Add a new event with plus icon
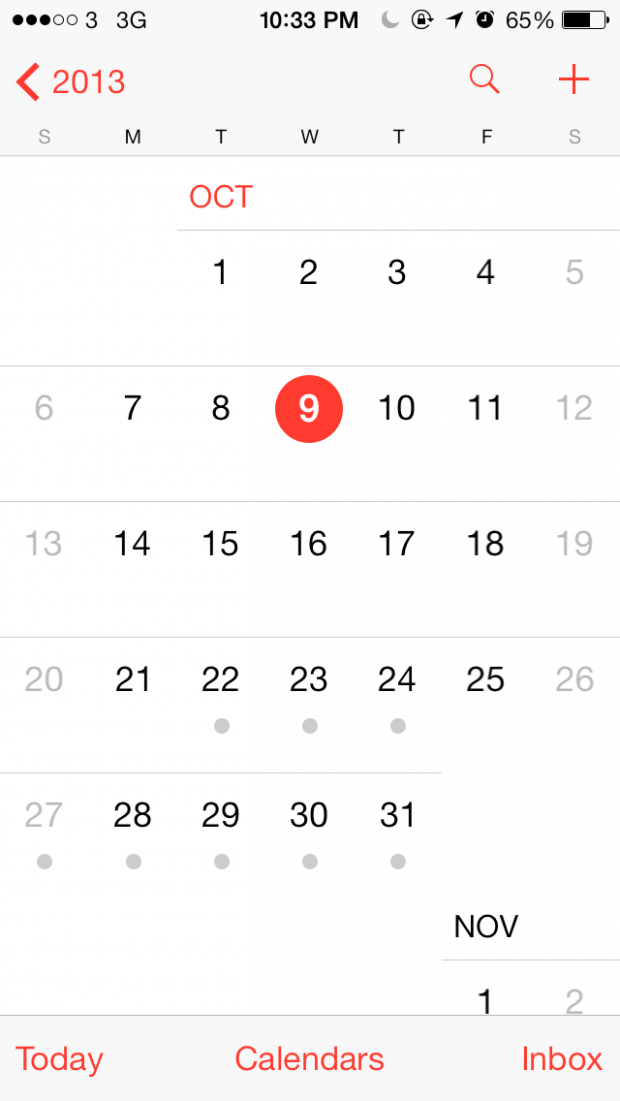The width and height of the screenshot is (620, 1101). (574, 81)
